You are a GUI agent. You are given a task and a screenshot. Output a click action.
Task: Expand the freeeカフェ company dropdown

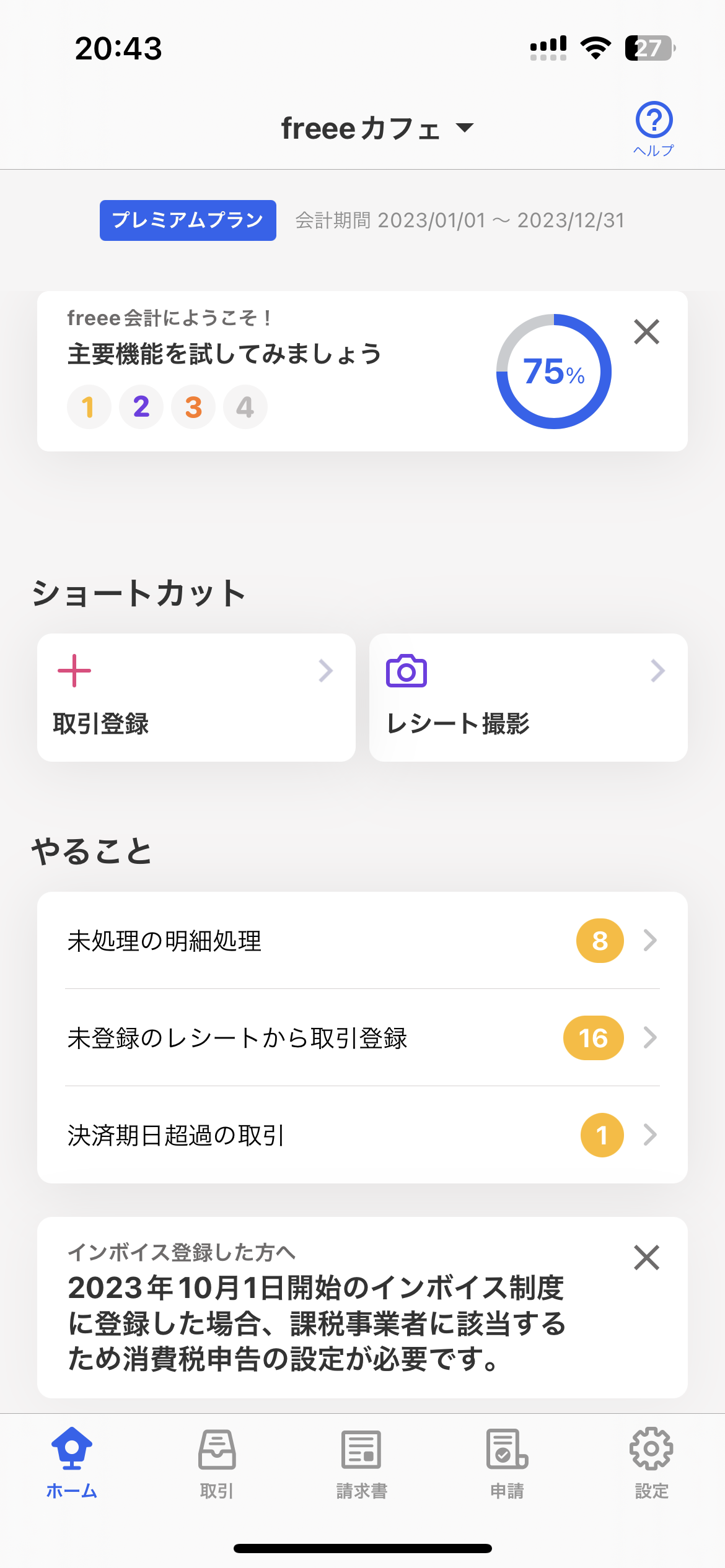(377, 128)
